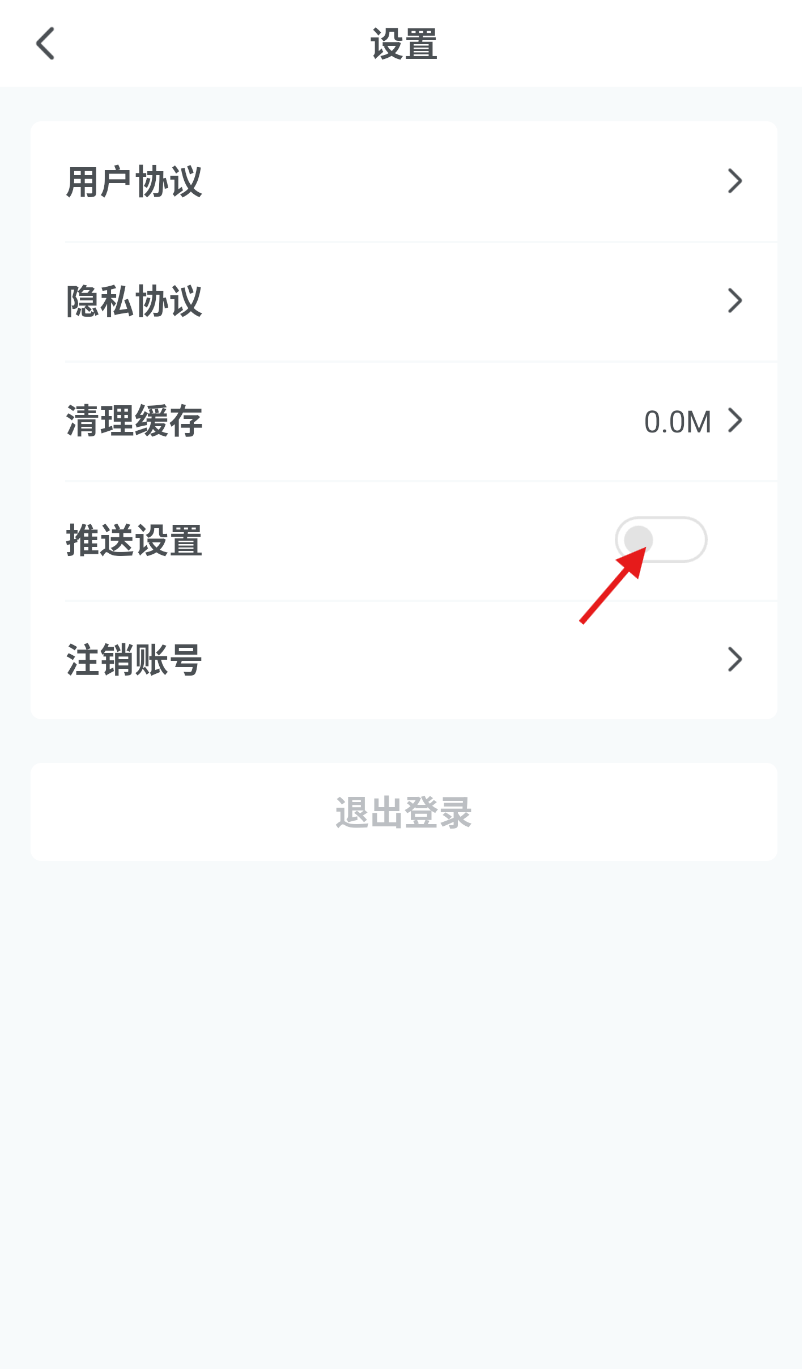
Task: Open the 隐私协议 row
Action: [x=403, y=301]
